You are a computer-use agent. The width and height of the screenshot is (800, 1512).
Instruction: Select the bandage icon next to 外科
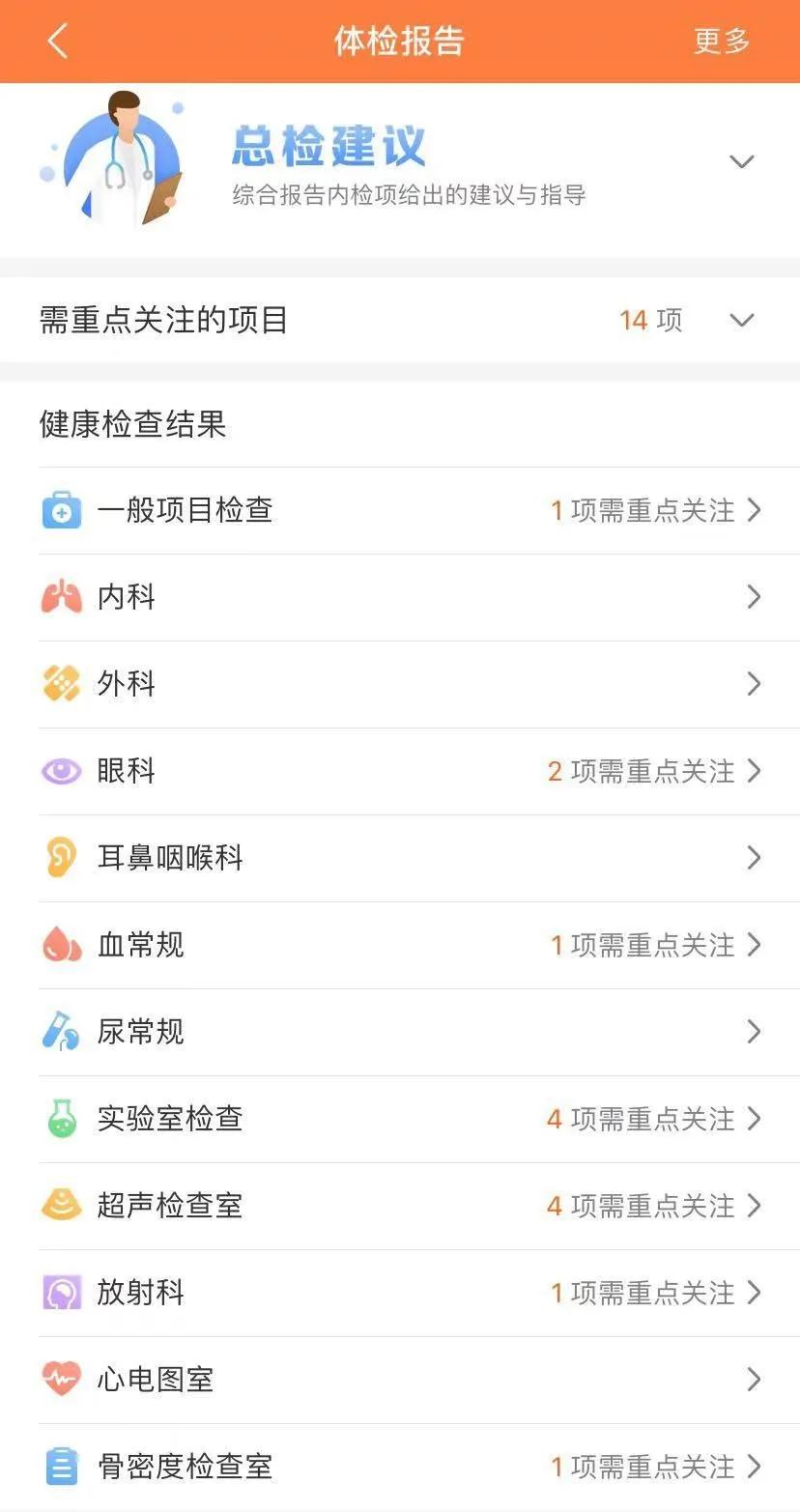point(61,683)
